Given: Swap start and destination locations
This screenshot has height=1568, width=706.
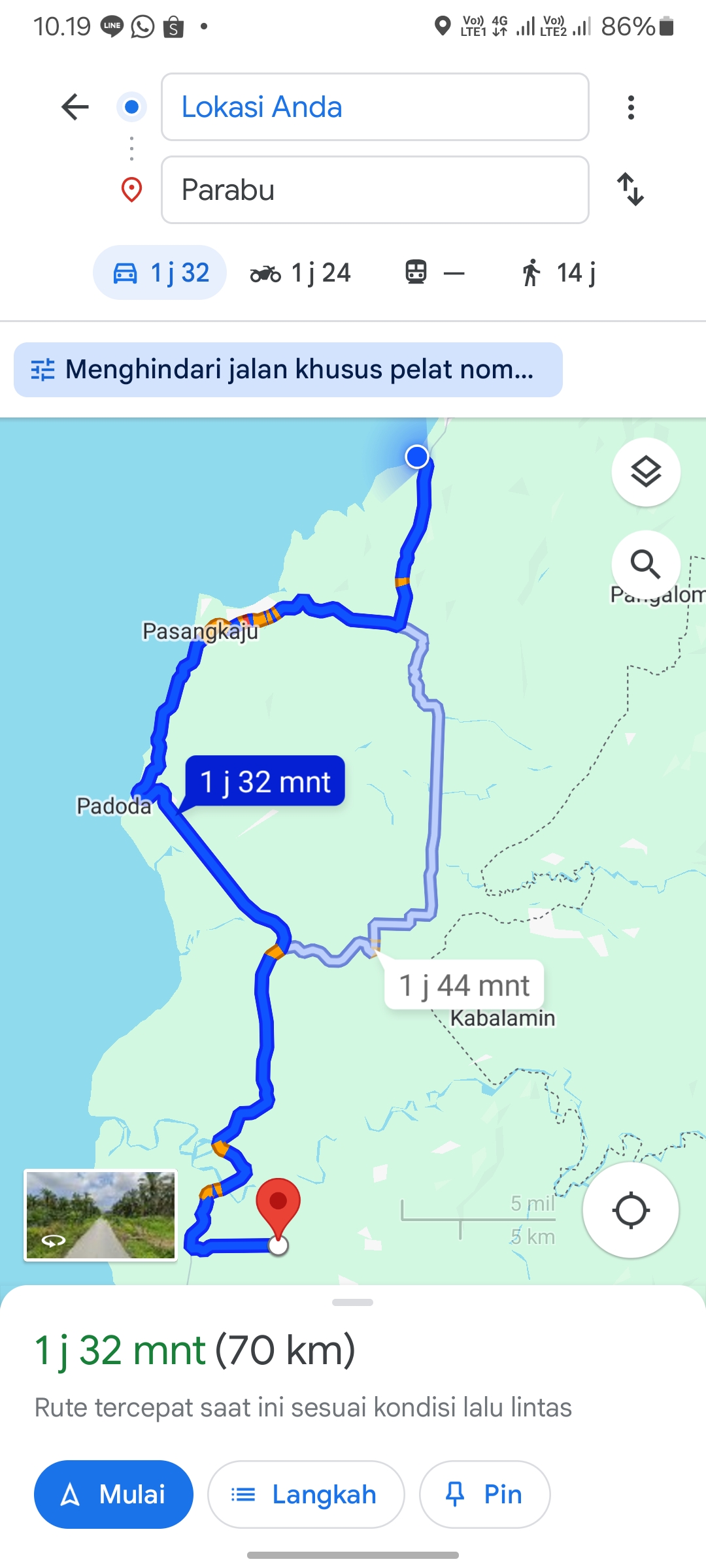Looking at the screenshot, I should 631,189.
